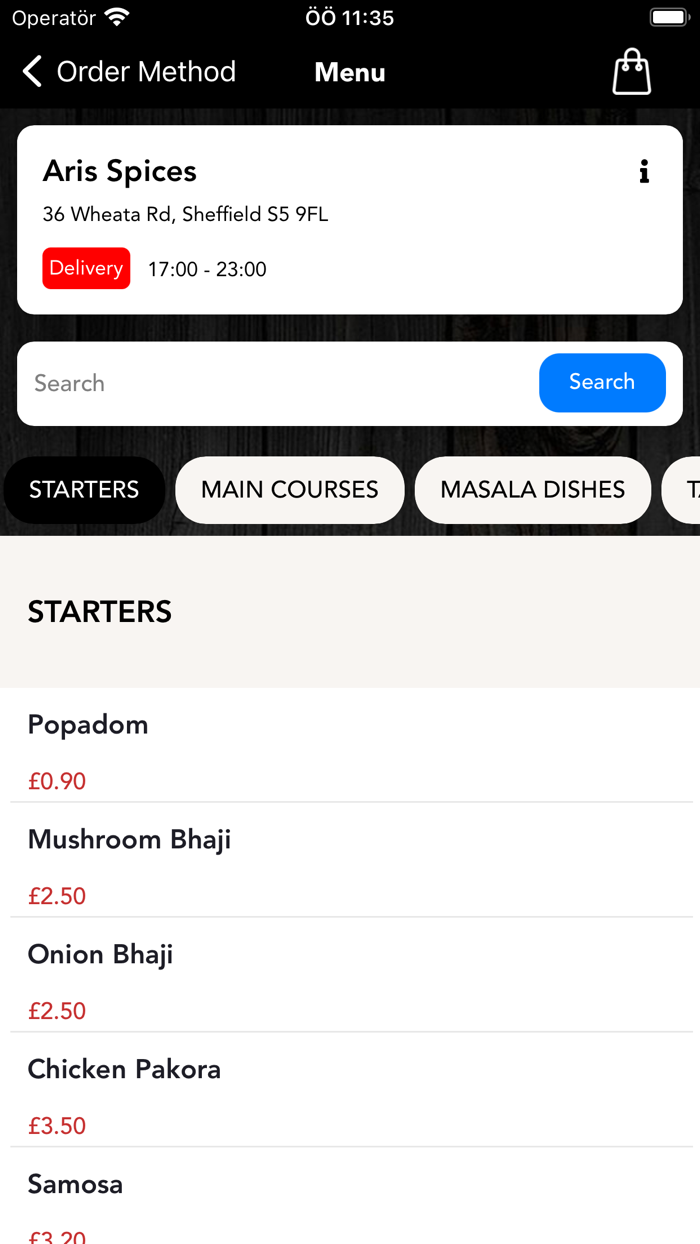This screenshot has height=1244, width=700.
Task: Pick the Samosa starter
Action: pyautogui.click(x=350, y=1196)
